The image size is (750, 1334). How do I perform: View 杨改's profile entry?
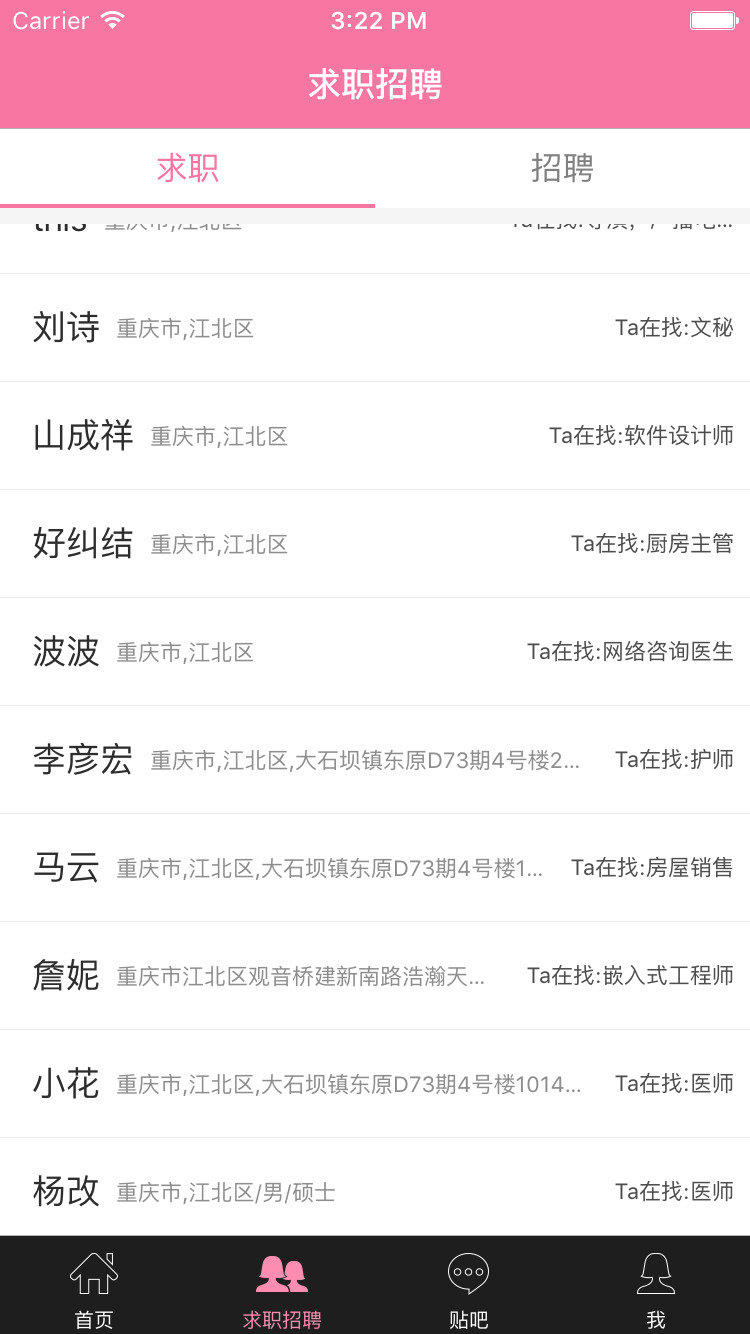click(x=375, y=1190)
